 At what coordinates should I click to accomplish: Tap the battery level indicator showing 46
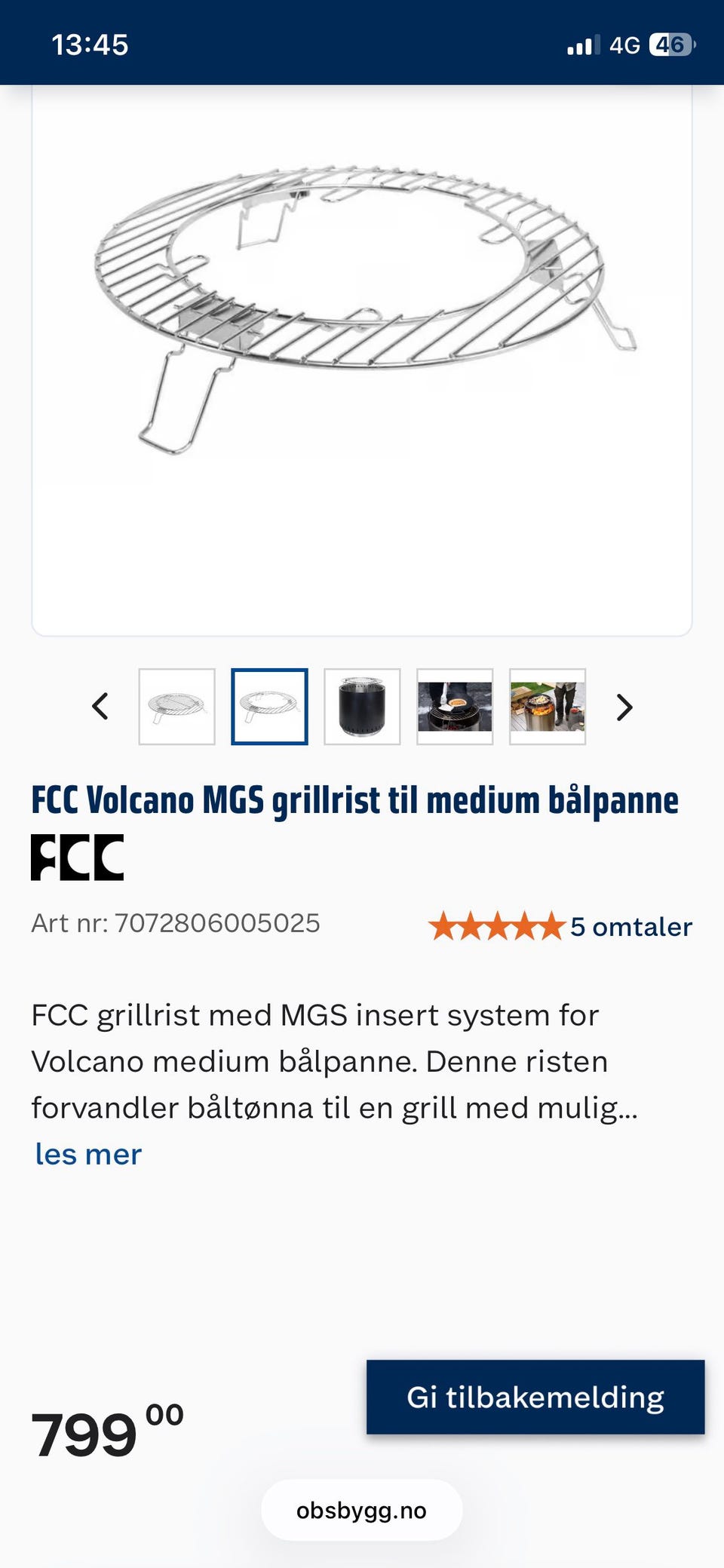[670, 43]
